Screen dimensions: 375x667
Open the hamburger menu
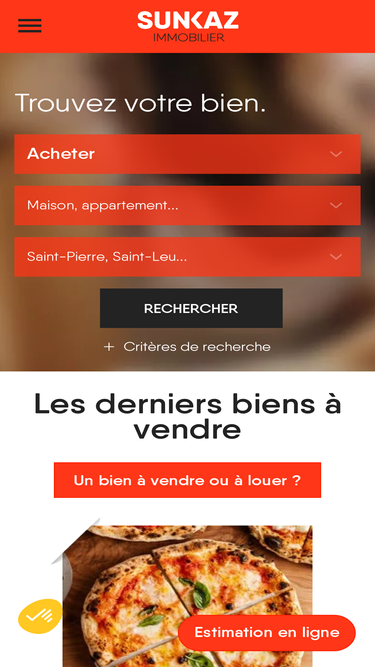30,26
